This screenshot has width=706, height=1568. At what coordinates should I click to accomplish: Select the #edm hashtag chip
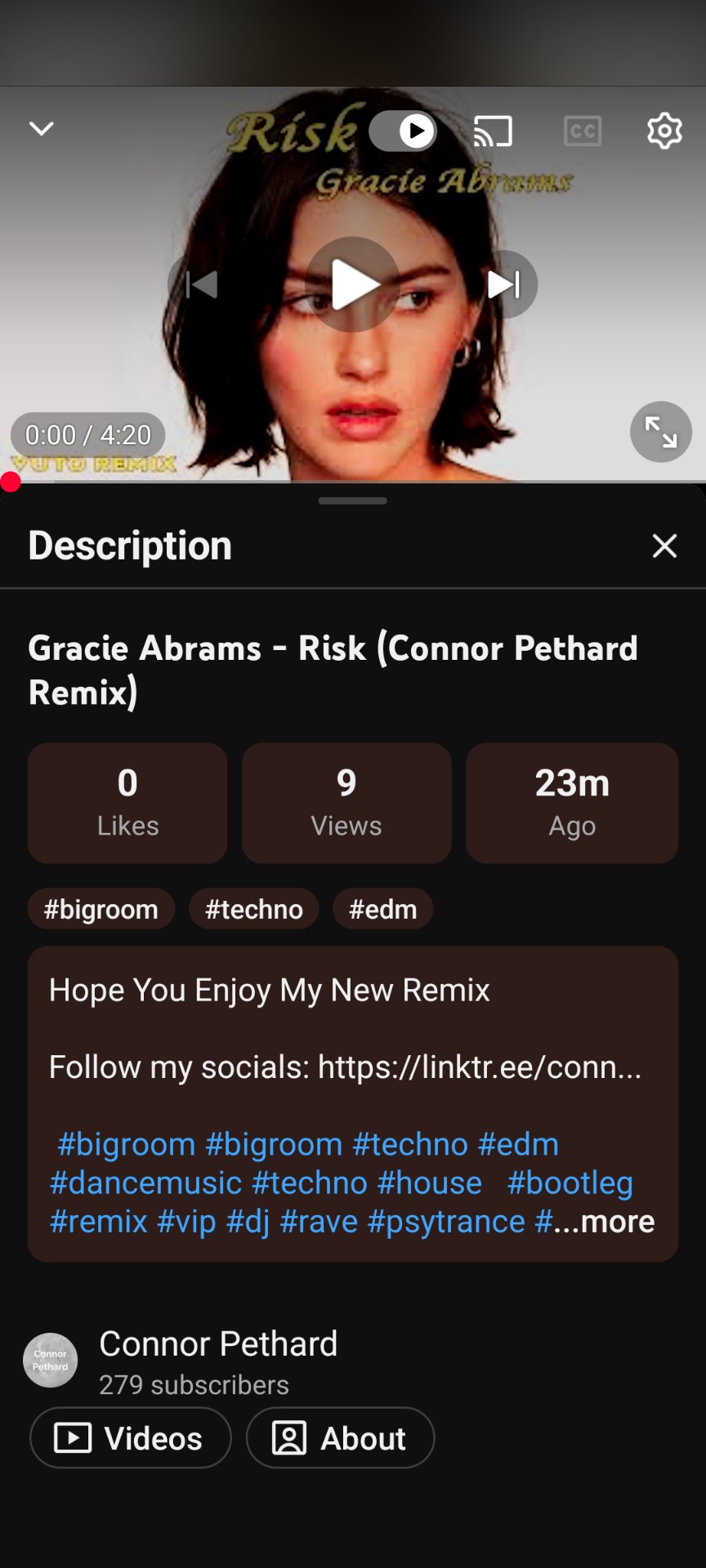[x=382, y=909]
